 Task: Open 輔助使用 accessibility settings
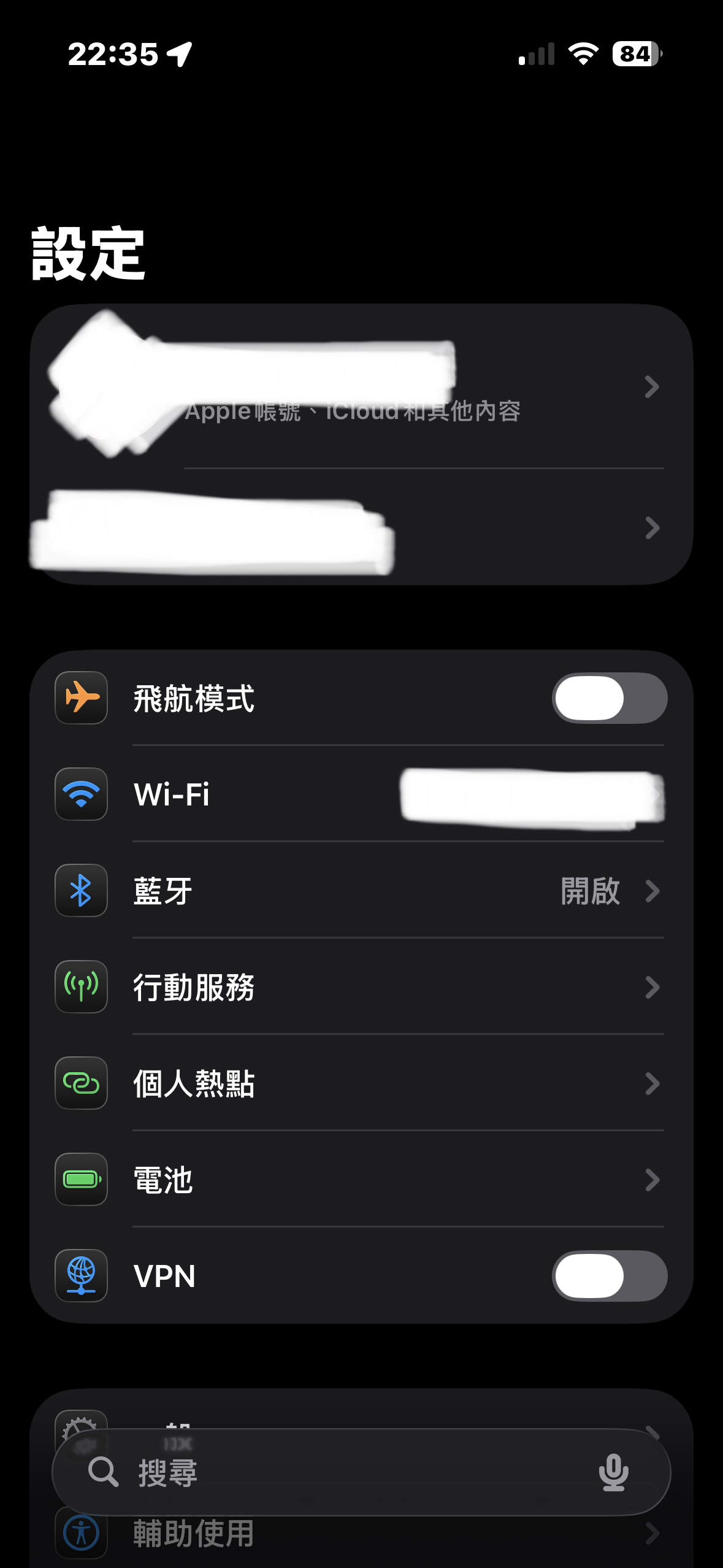coord(362,1537)
